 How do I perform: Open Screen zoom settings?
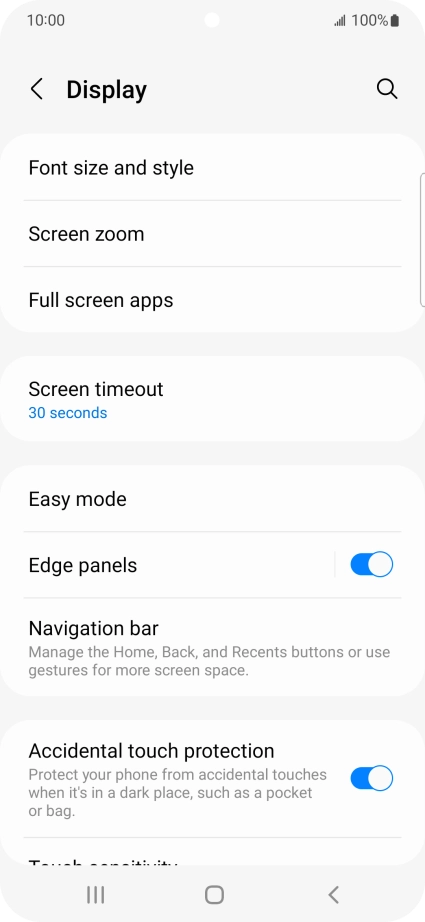point(212,233)
